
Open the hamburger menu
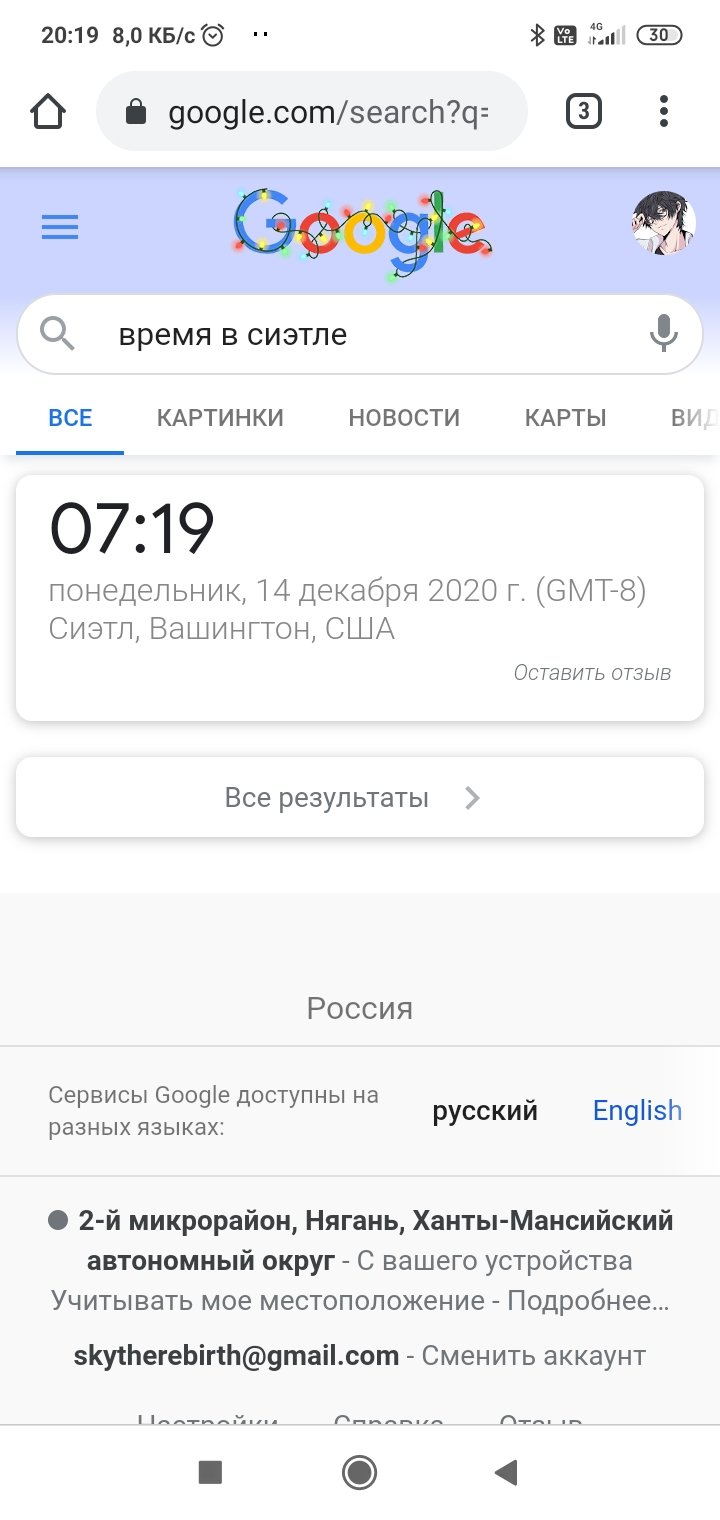coord(59,228)
